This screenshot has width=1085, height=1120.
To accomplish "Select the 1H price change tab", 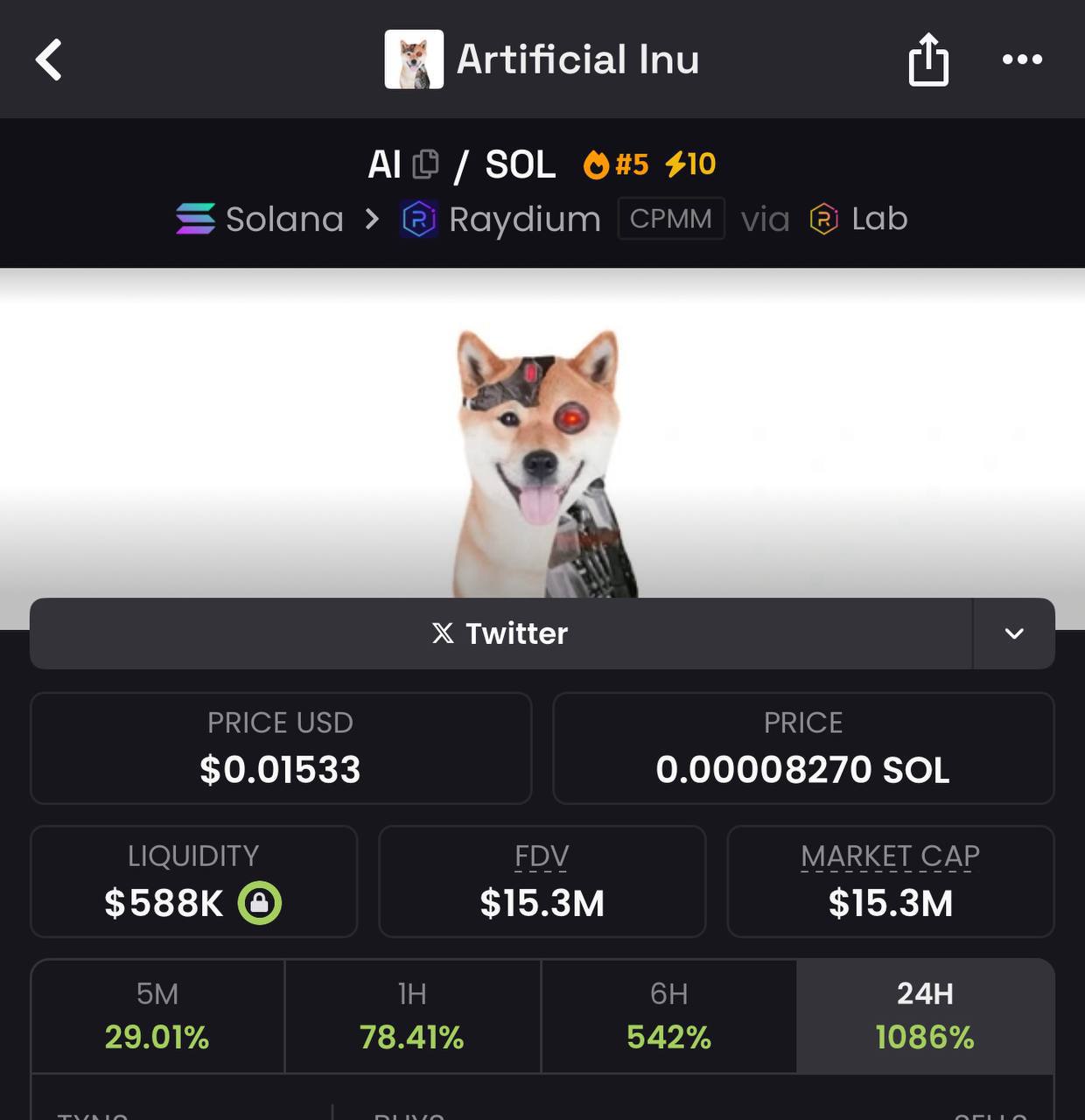I will [412, 1016].
